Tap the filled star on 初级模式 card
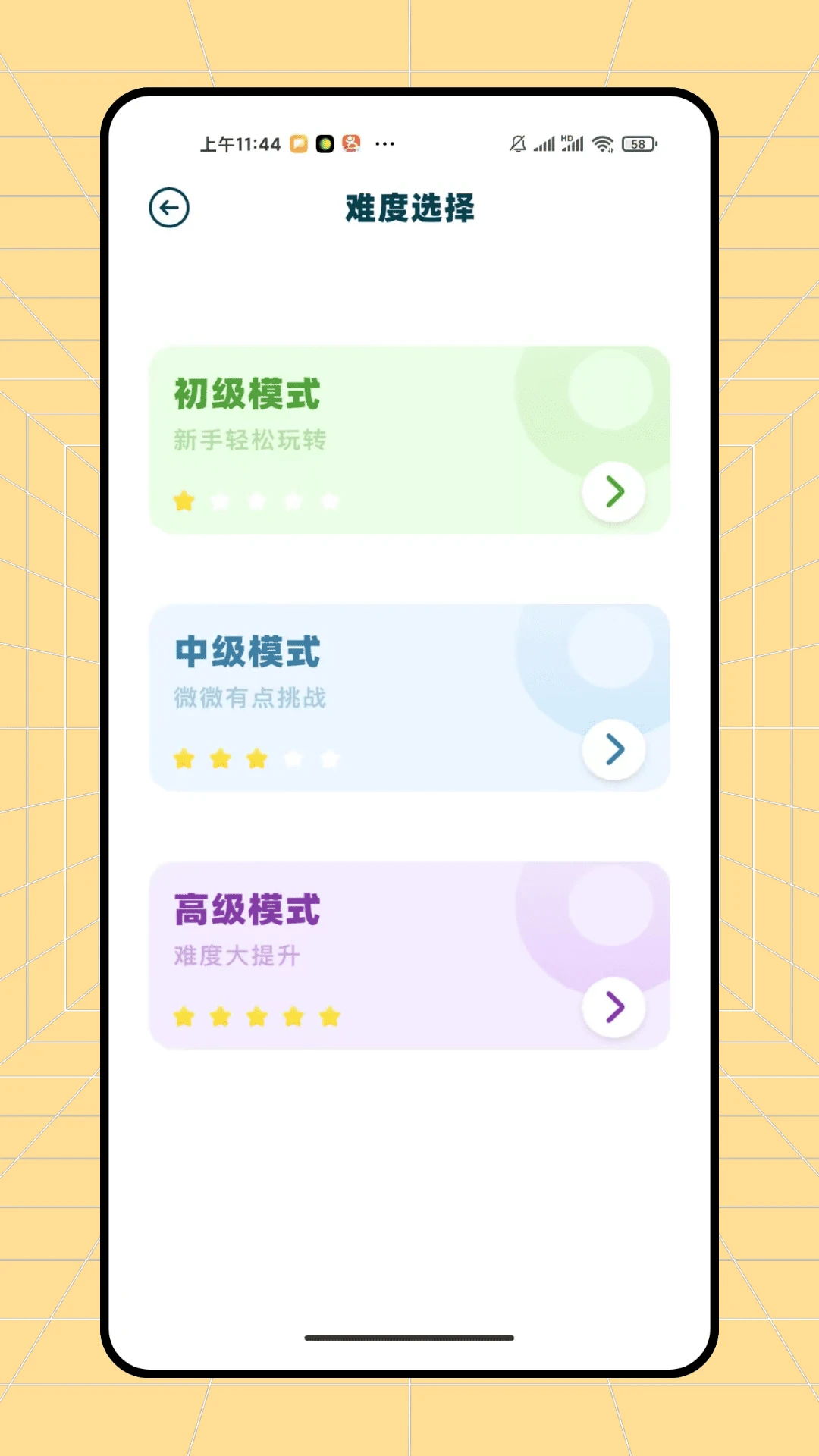 click(184, 500)
